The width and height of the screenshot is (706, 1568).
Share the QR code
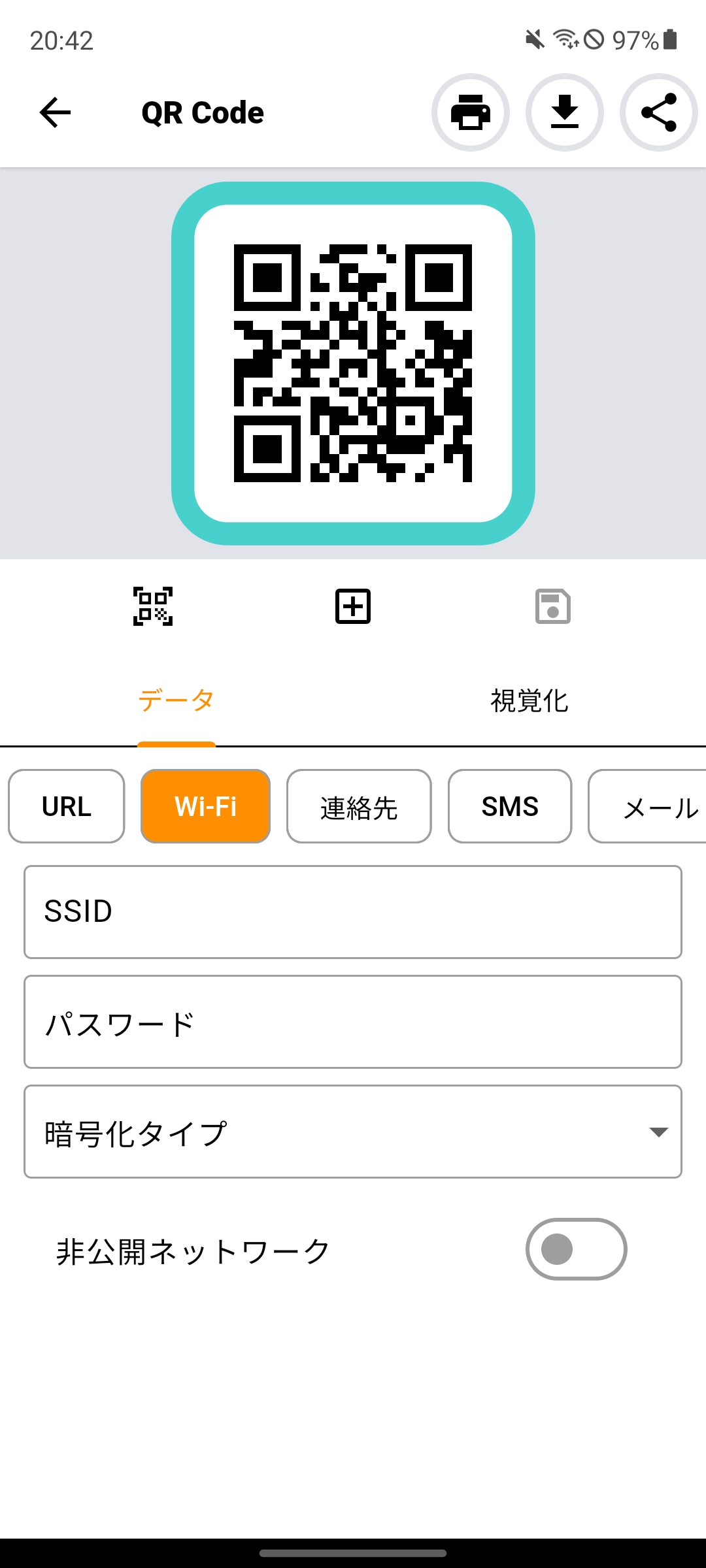(x=659, y=112)
